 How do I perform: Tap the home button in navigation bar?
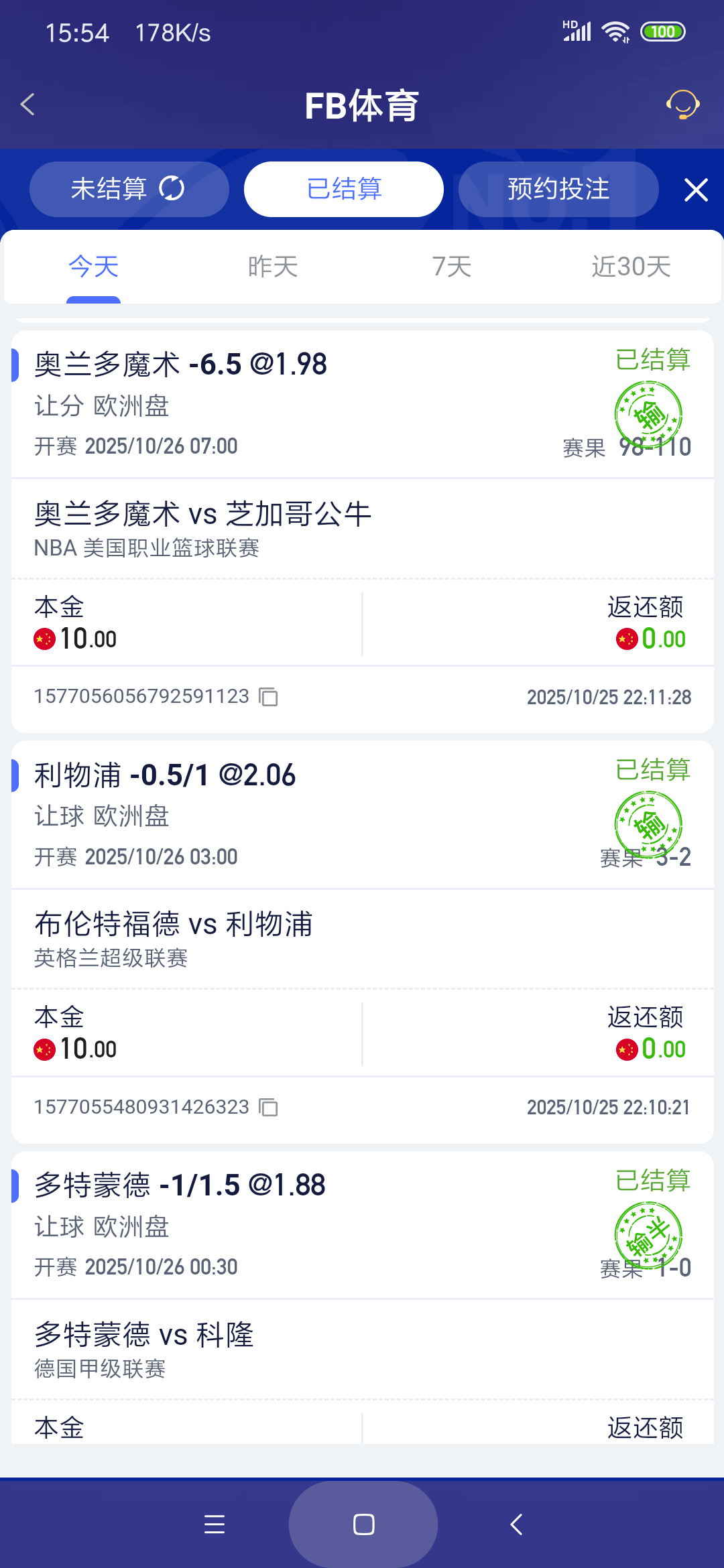[363, 1522]
